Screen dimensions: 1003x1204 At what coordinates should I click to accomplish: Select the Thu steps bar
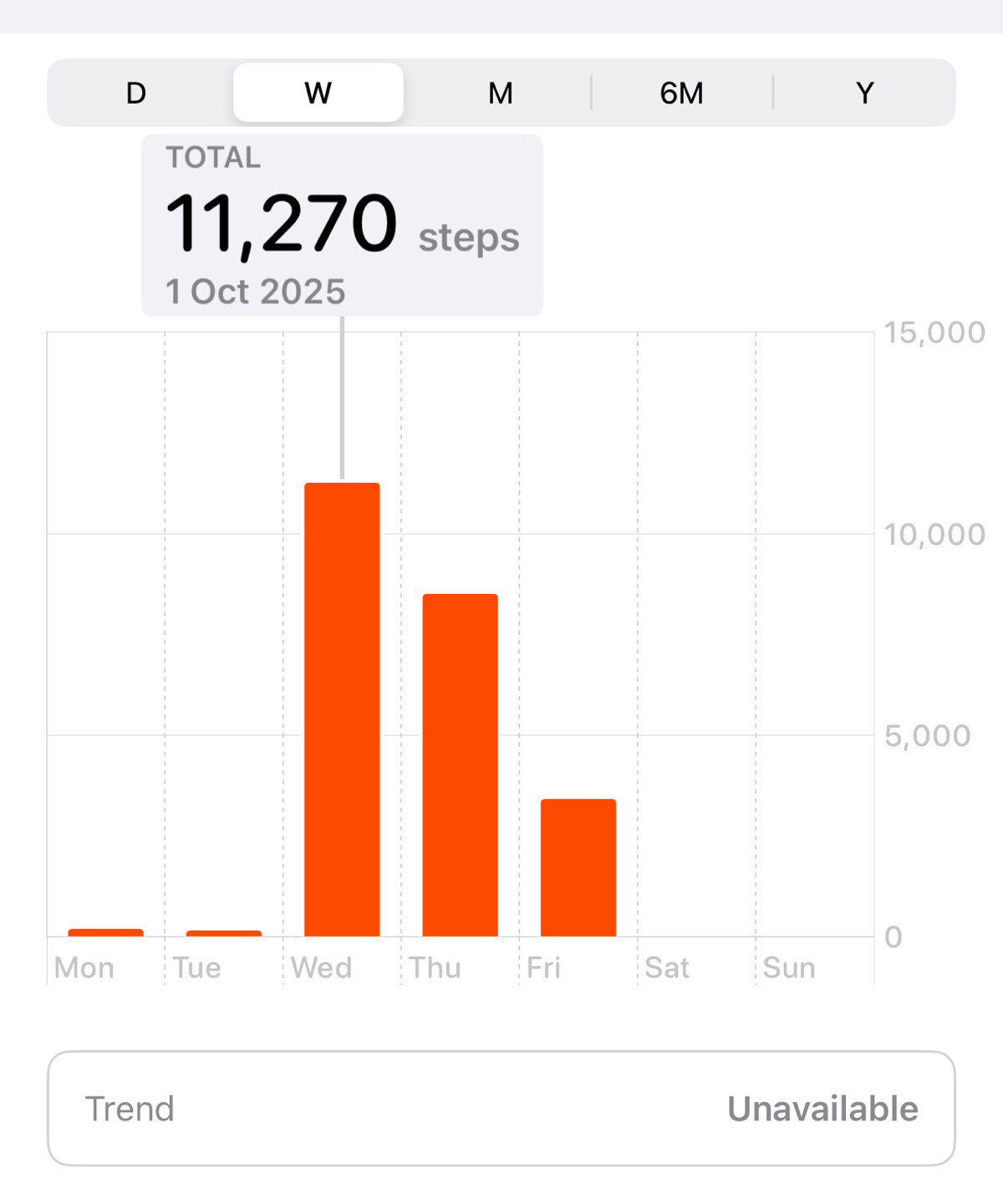(460, 765)
